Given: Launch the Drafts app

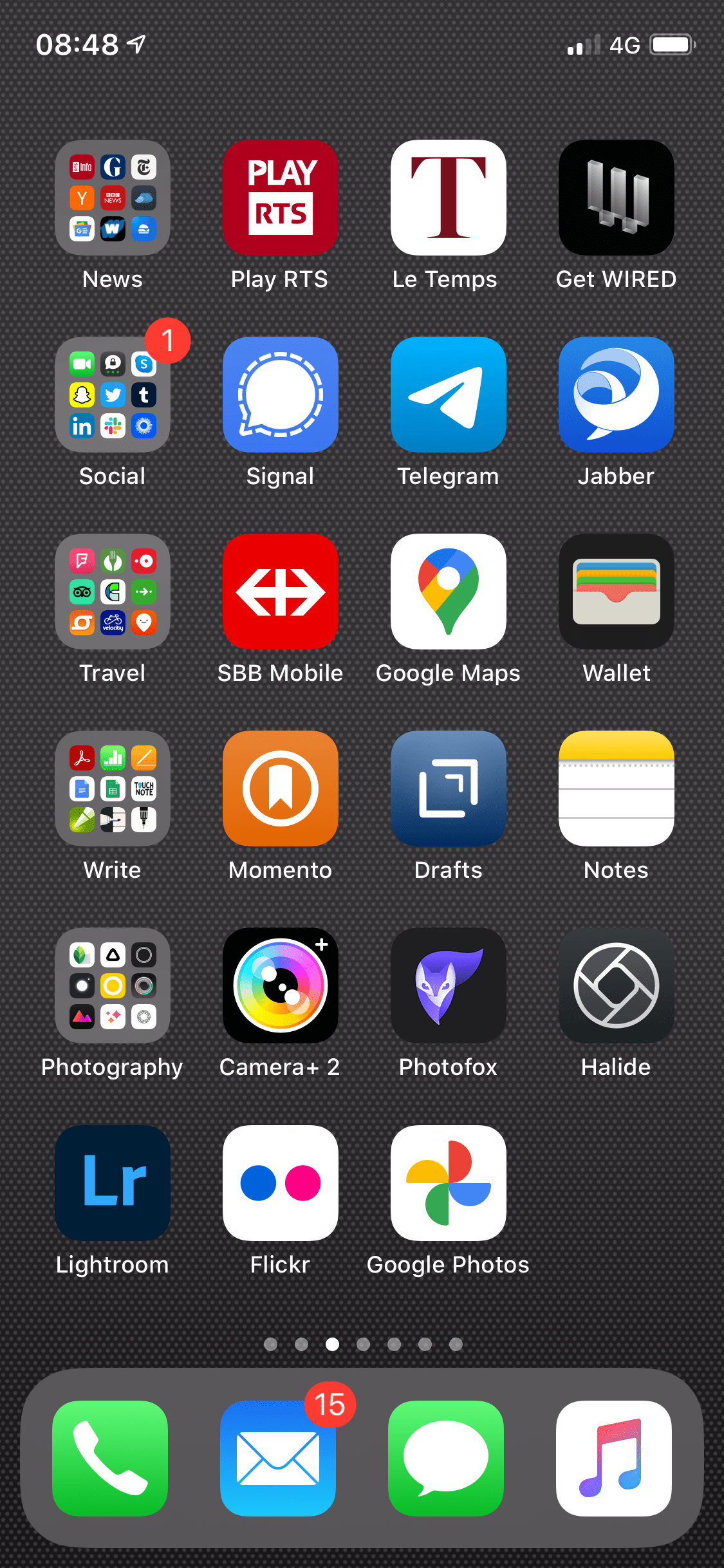Looking at the screenshot, I should click(449, 789).
